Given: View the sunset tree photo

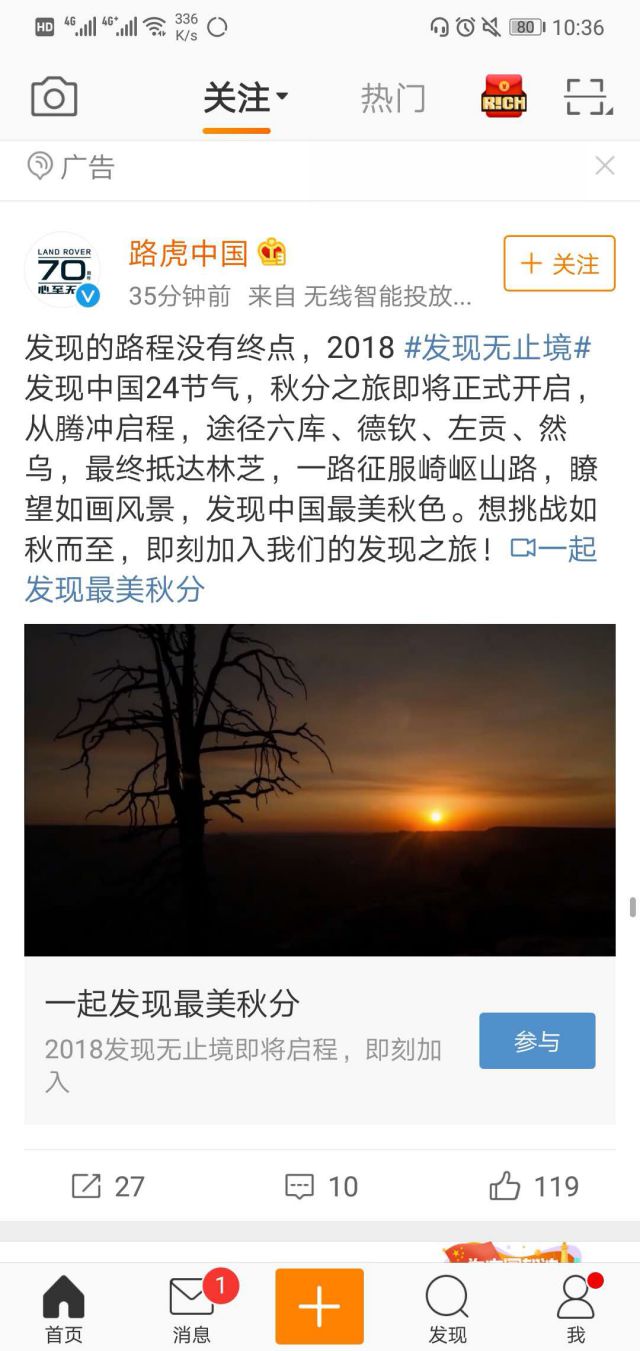Looking at the screenshot, I should point(320,789).
